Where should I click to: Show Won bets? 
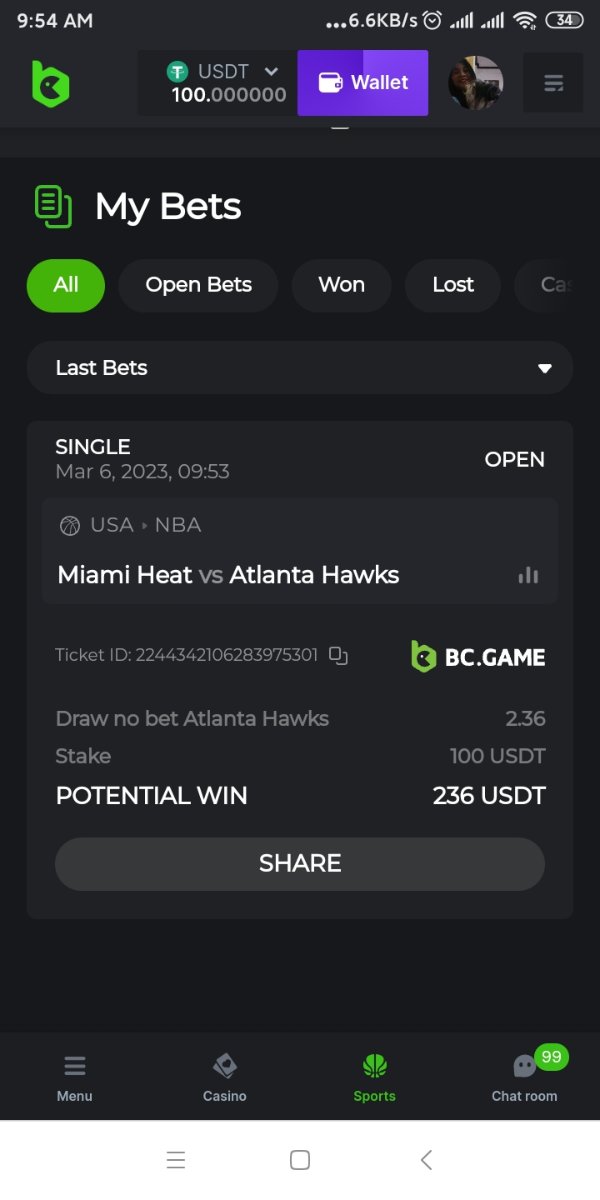click(341, 285)
